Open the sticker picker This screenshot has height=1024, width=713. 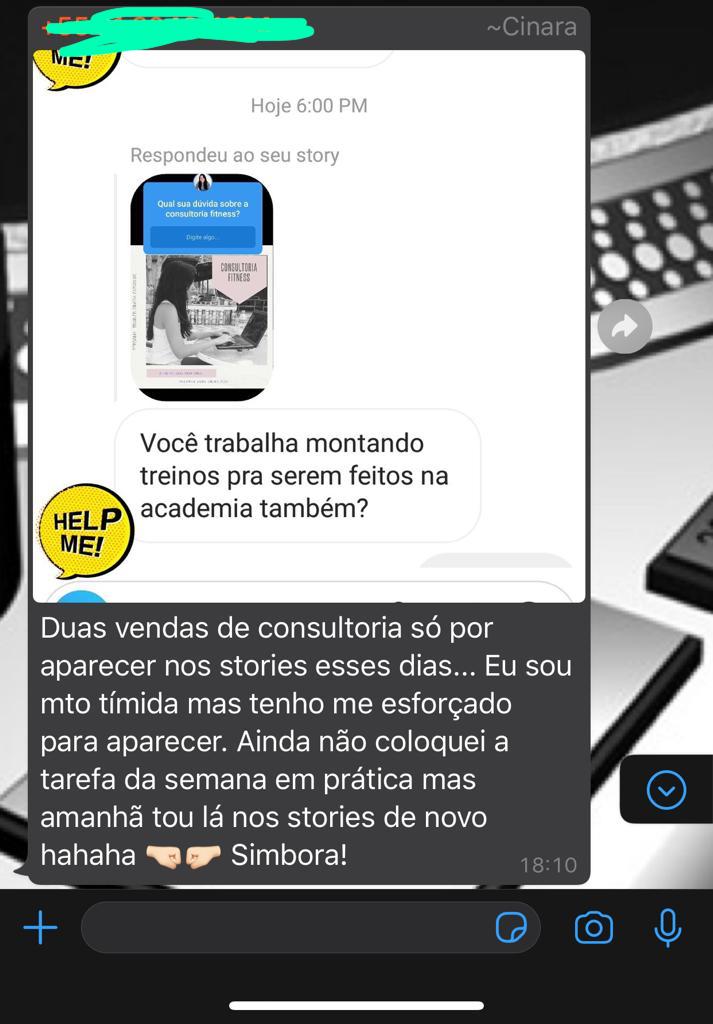pos(512,928)
